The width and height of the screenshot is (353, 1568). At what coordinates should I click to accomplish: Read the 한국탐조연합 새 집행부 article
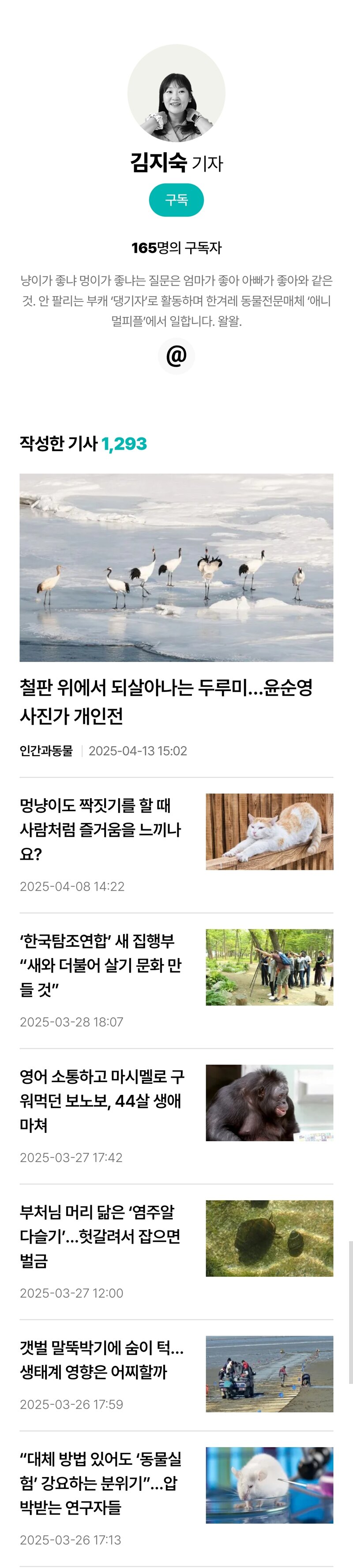pyautogui.click(x=101, y=965)
